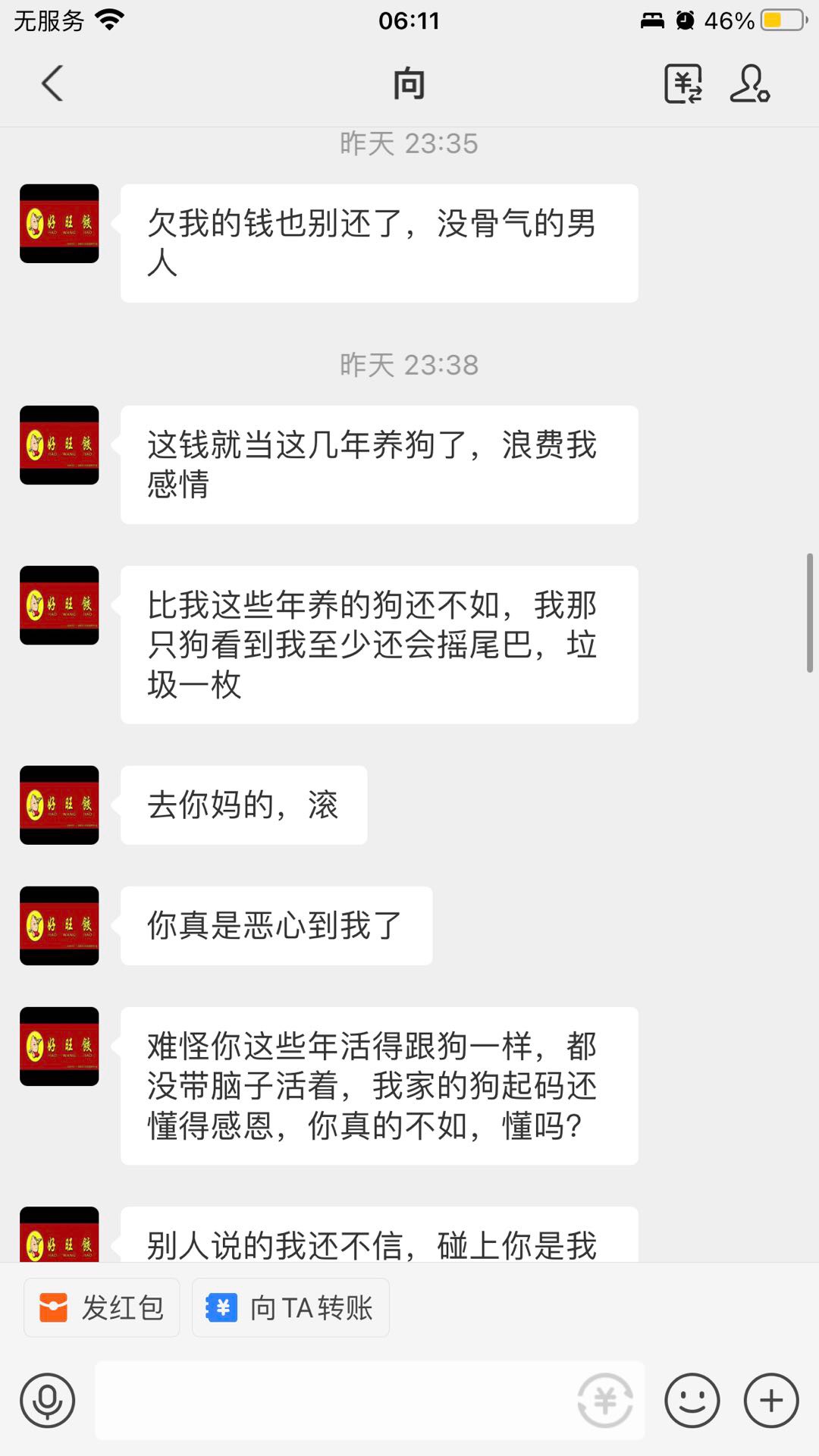Open the contact profile settings icon
This screenshot has width=819, height=1456.
pyautogui.click(x=749, y=83)
